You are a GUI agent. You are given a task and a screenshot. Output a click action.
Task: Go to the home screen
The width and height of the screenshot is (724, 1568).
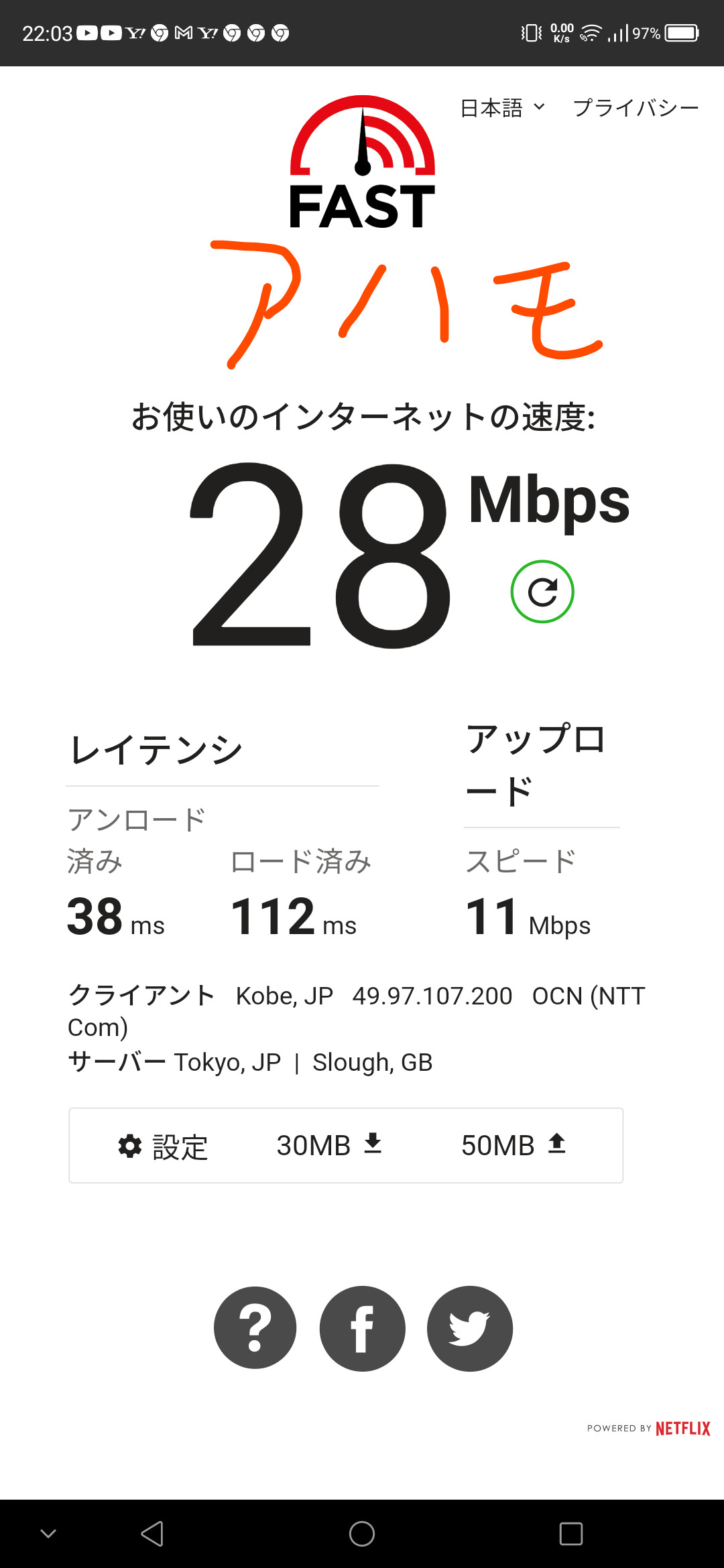[x=362, y=1533]
